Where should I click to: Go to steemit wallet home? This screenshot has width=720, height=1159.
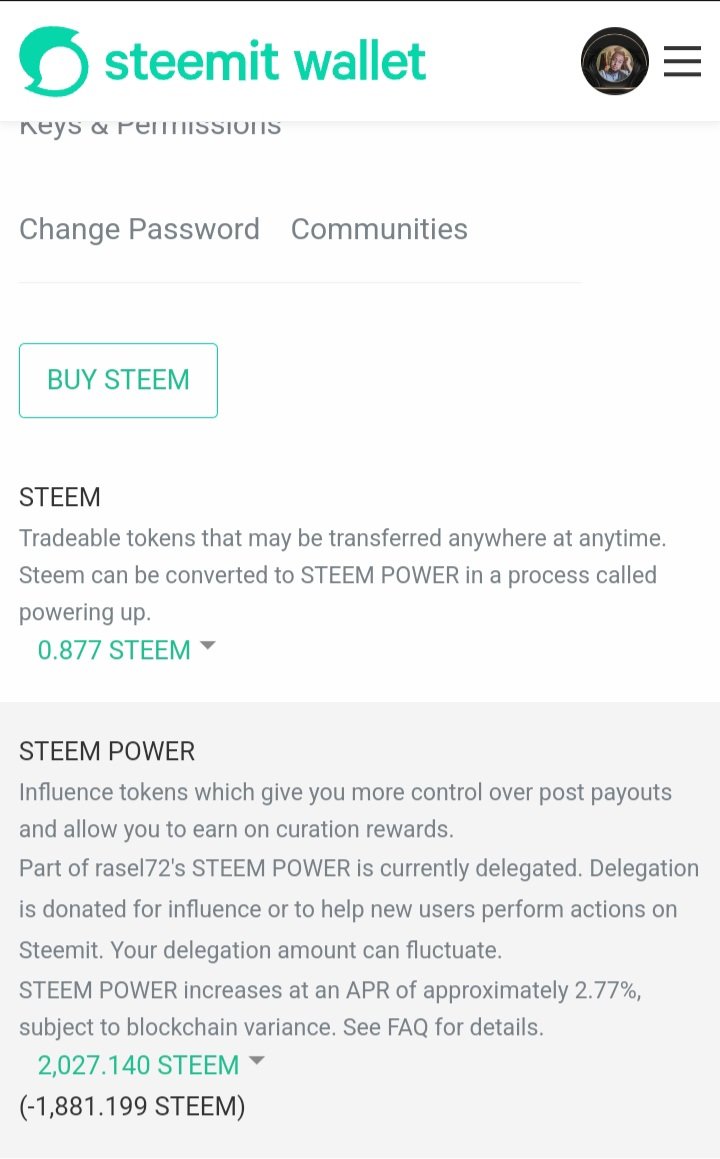[222, 62]
